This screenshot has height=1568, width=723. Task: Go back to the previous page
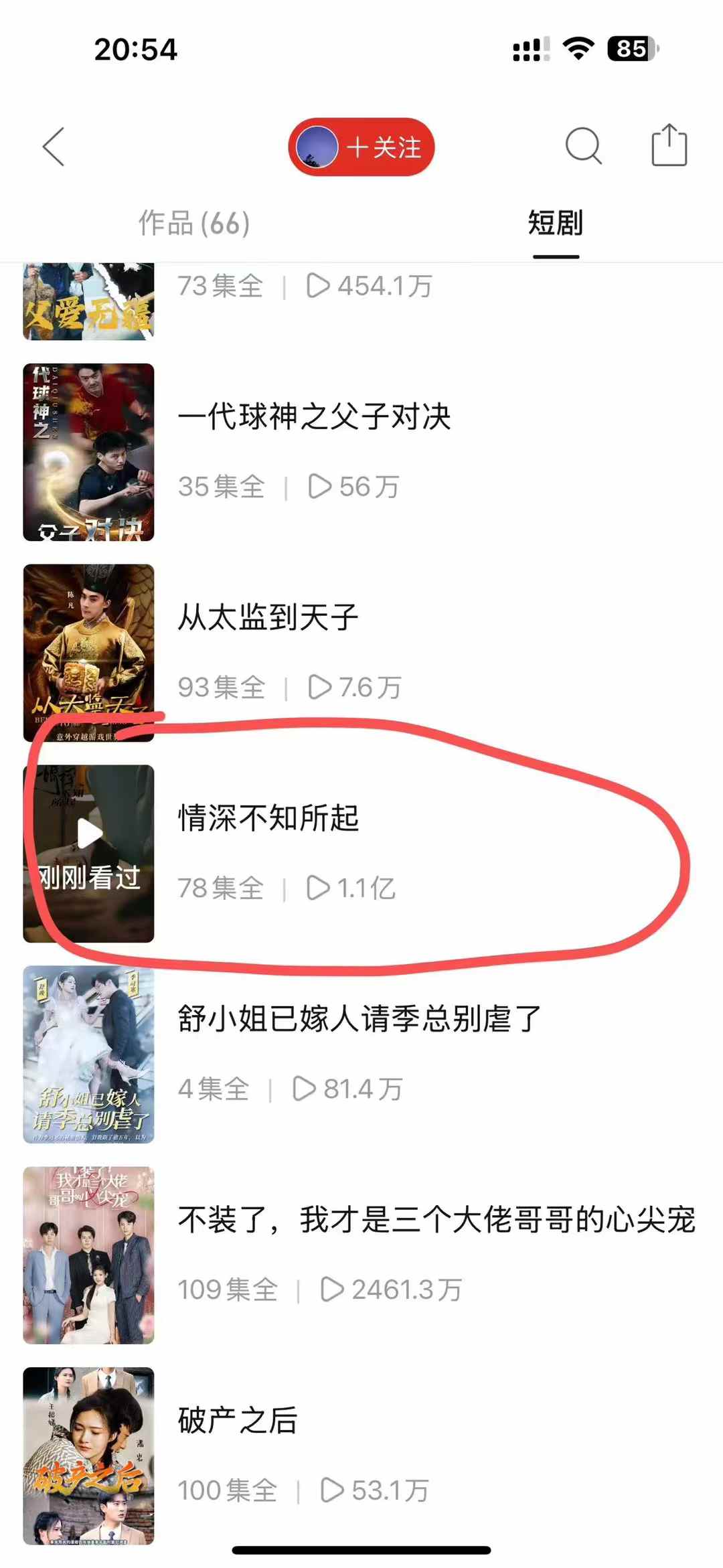coord(54,147)
